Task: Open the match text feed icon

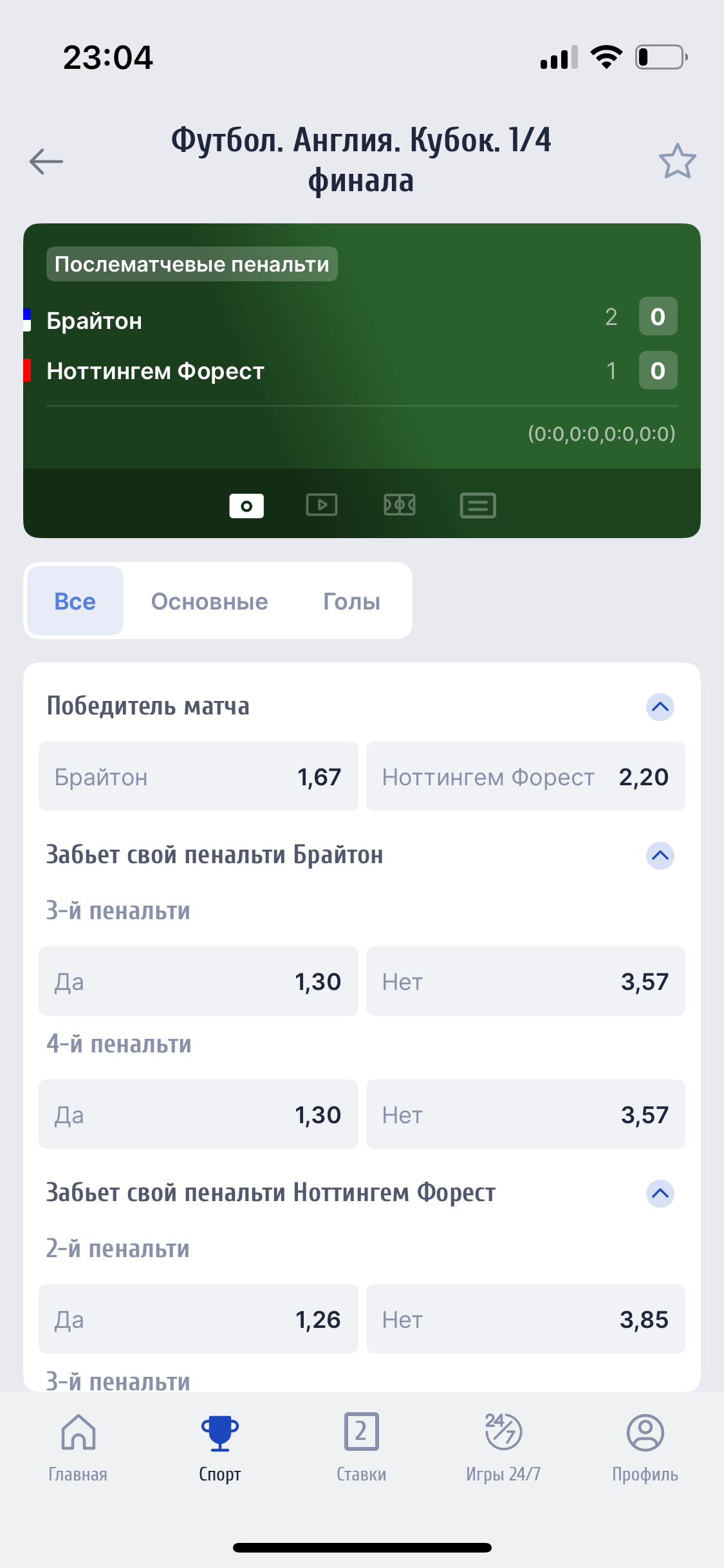Action: [478, 505]
